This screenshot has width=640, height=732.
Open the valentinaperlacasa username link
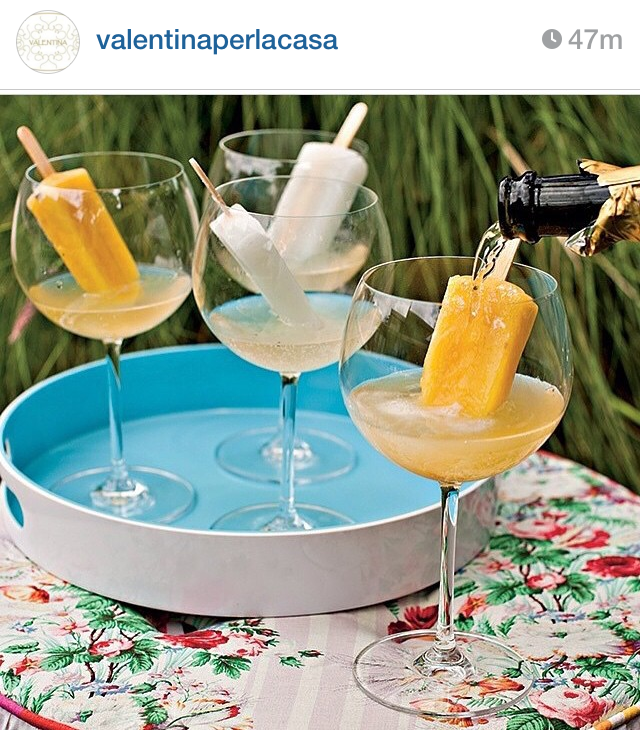[x=217, y=41]
